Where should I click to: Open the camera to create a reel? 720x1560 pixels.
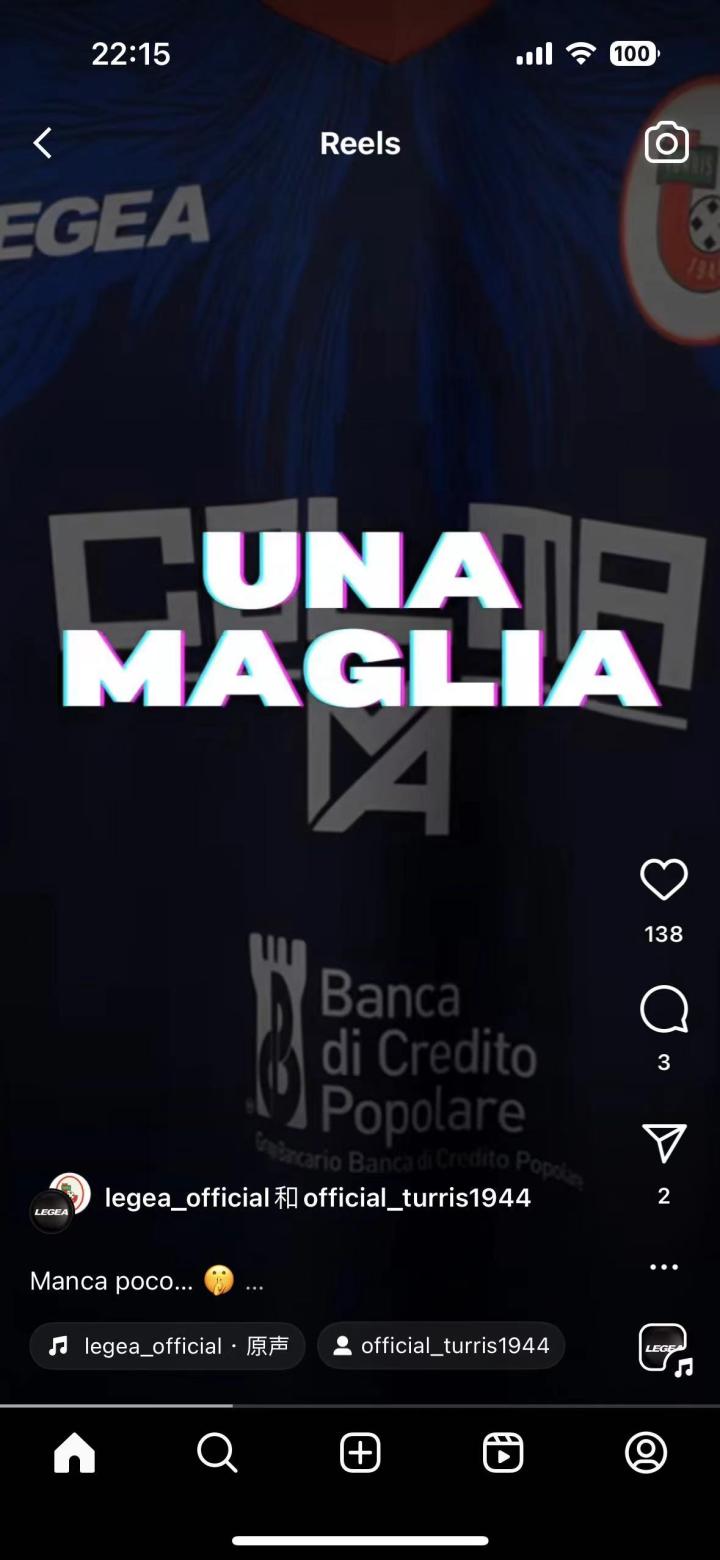pos(666,143)
